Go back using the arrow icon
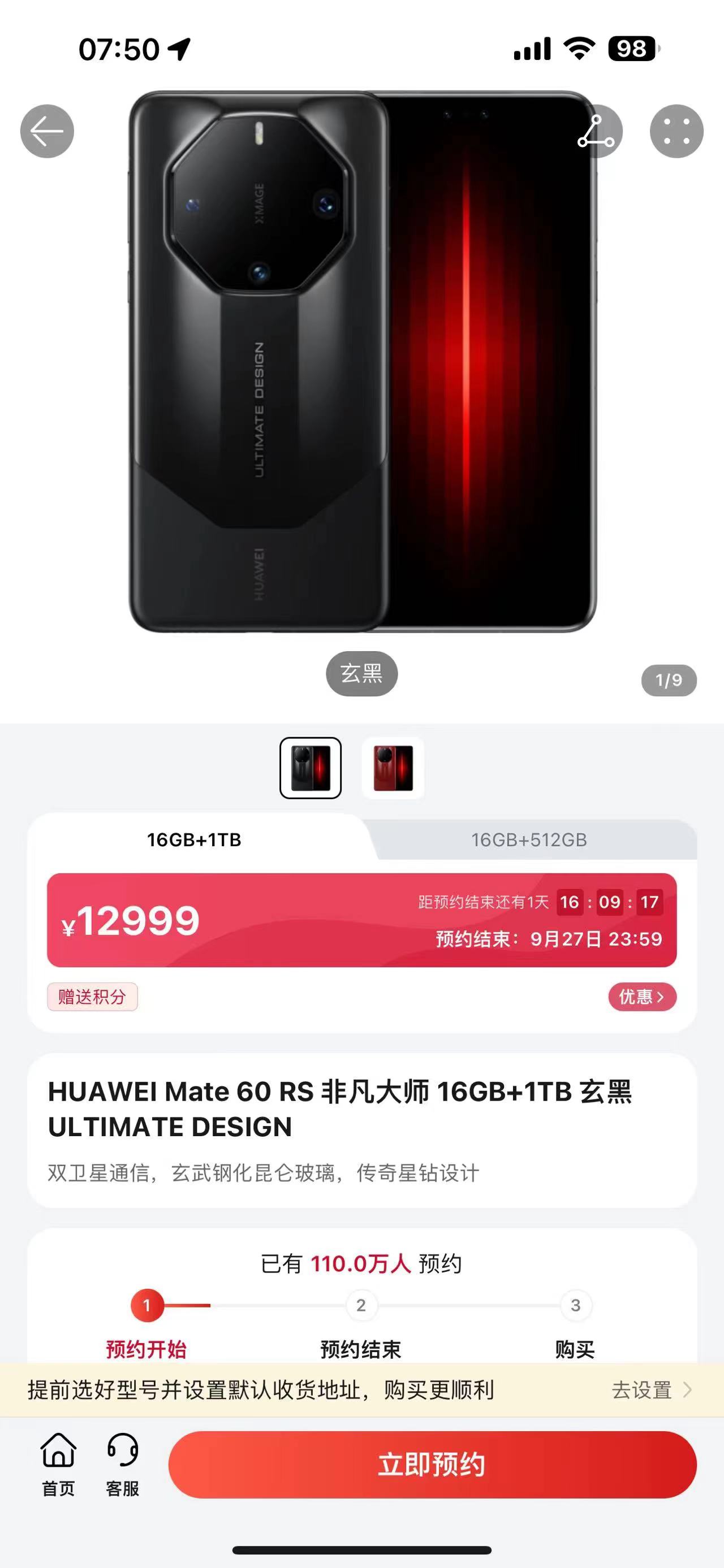The width and height of the screenshot is (724, 1568). click(47, 132)
